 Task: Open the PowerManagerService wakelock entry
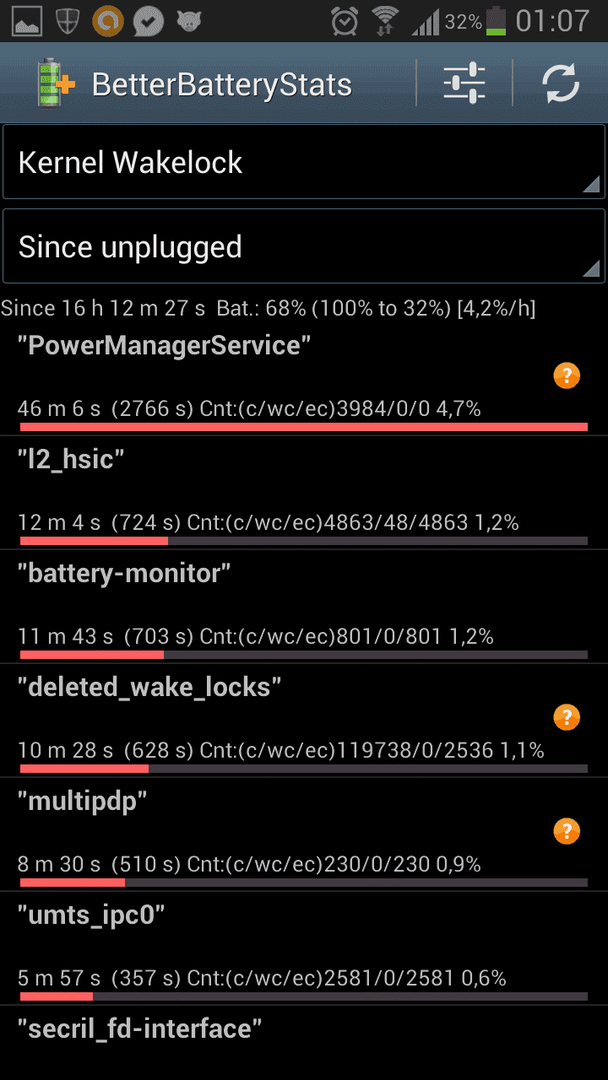[x=303, y=379]
